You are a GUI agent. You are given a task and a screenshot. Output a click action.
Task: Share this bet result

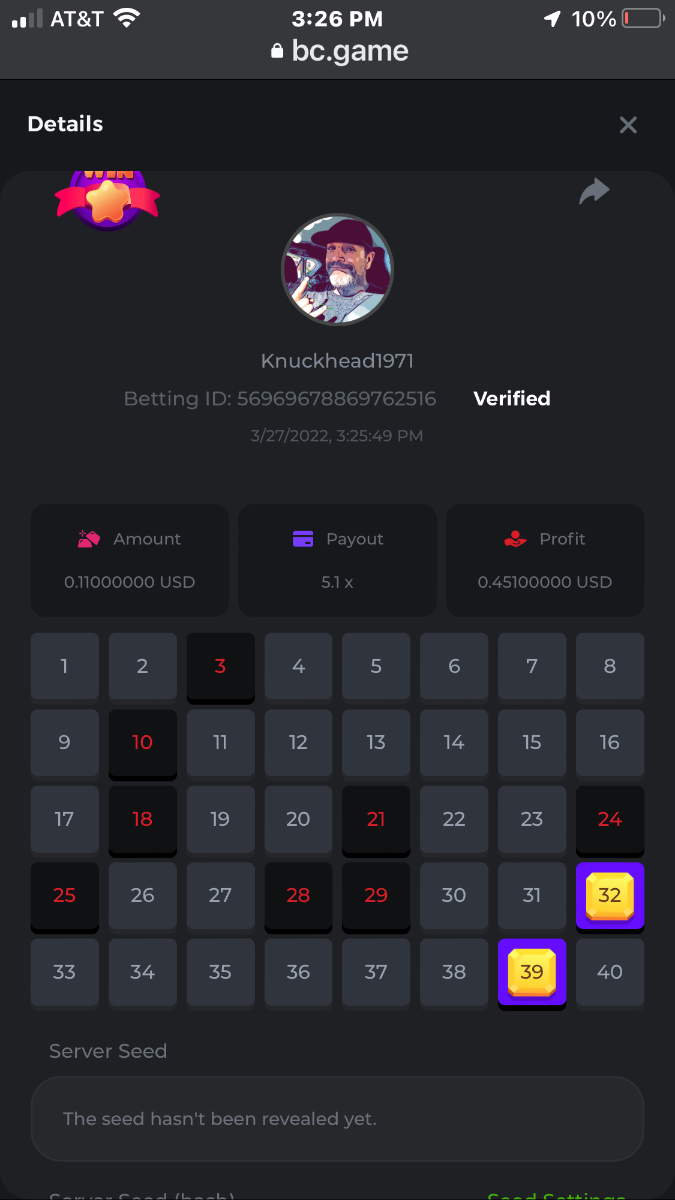[594, 191]
